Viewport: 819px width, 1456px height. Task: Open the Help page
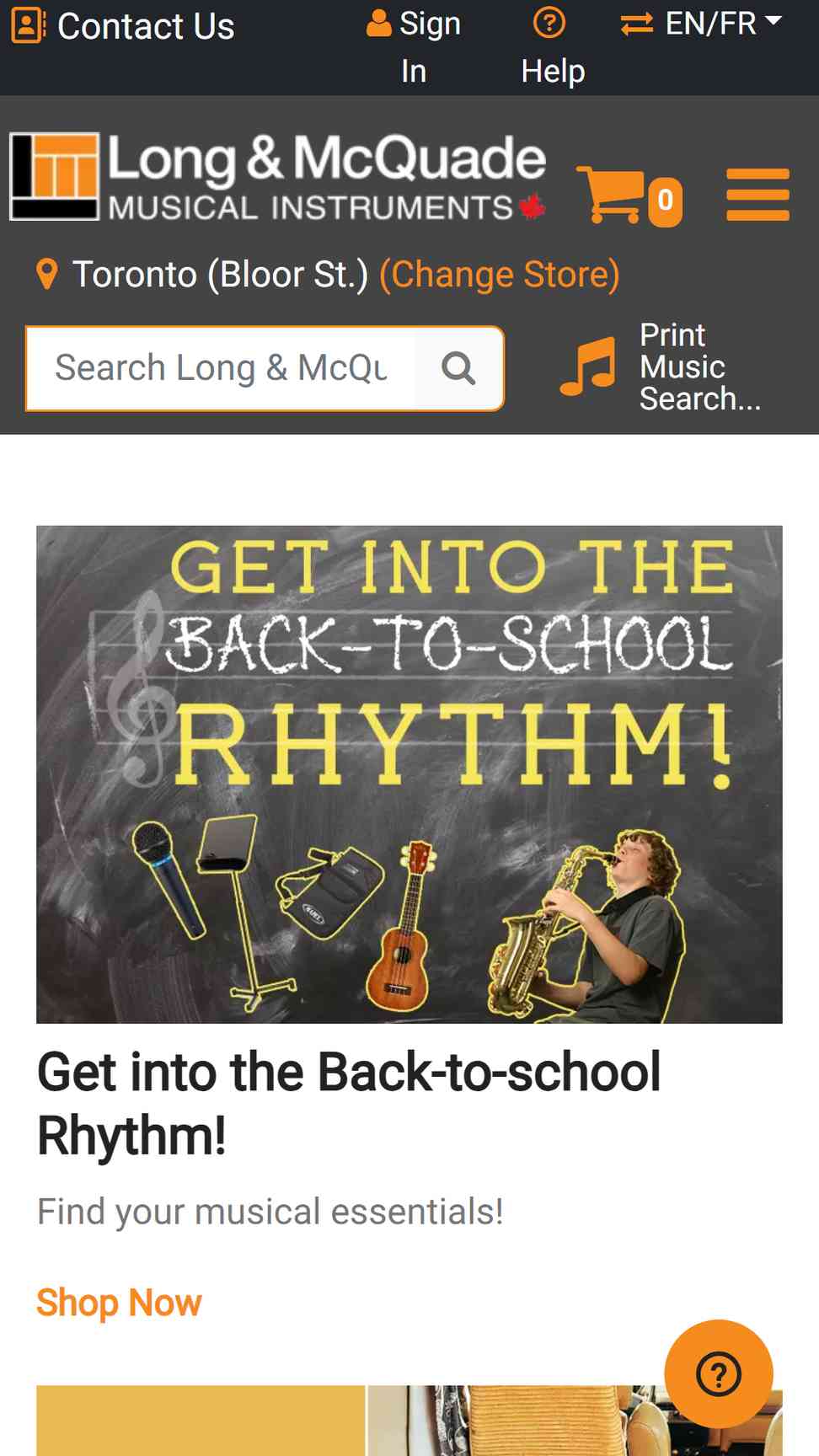[552, 47]
